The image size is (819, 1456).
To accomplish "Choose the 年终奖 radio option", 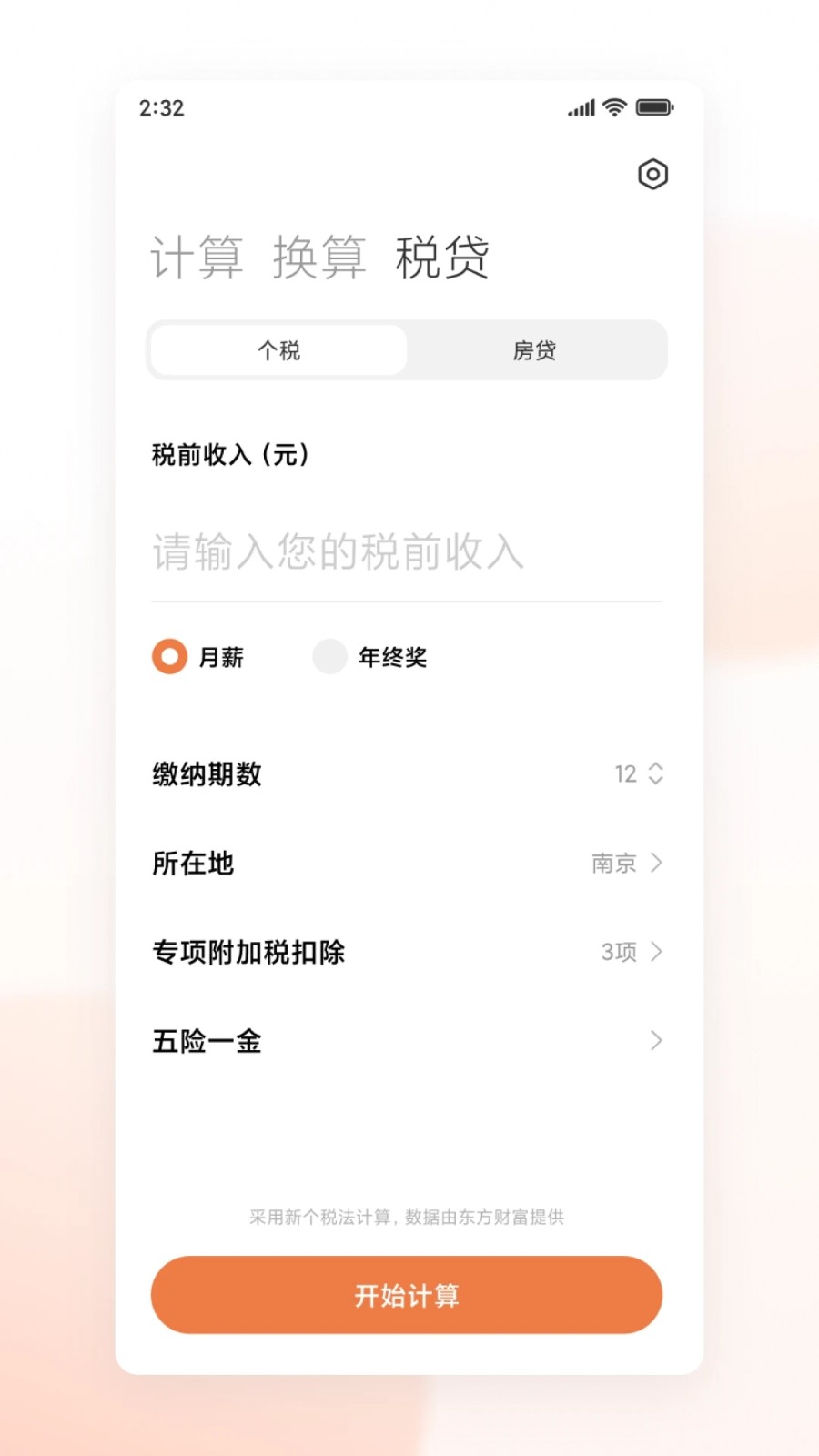I will coord(330,656).
